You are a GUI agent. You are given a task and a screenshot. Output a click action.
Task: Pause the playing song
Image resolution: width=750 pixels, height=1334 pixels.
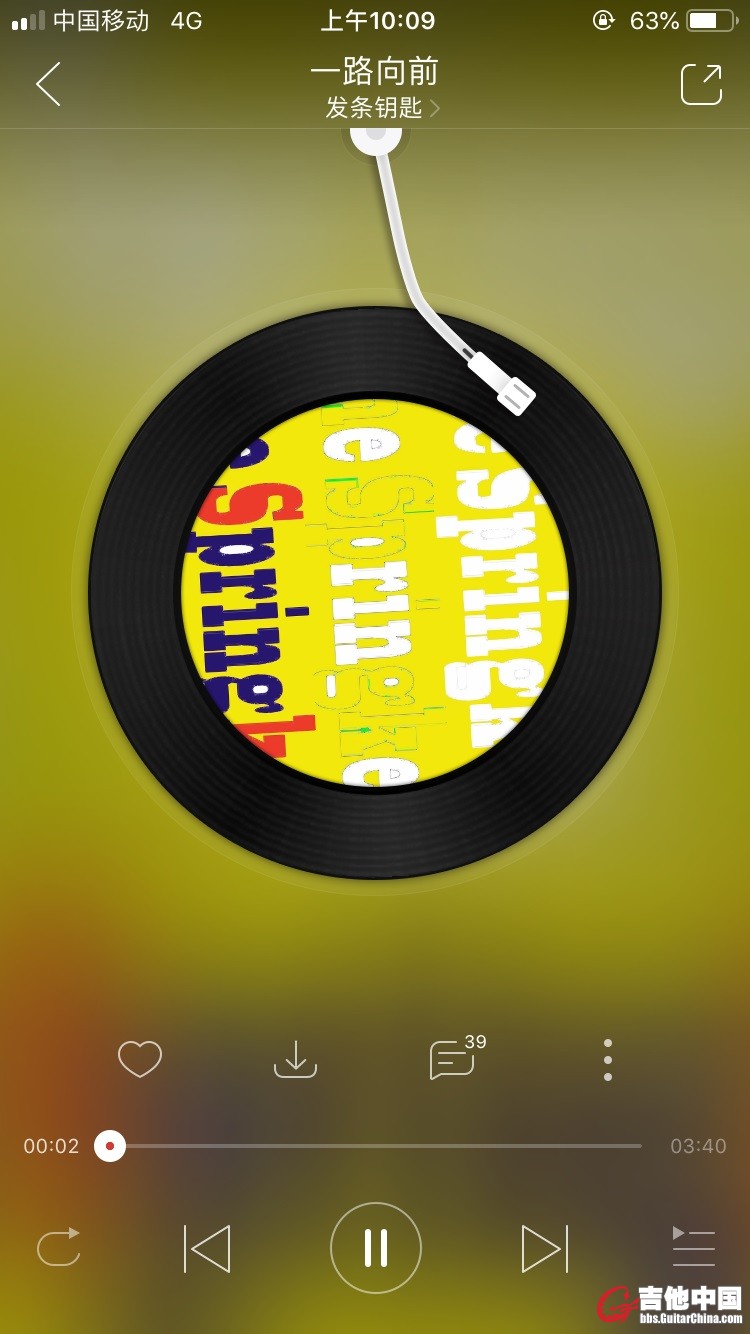(x=375, y=1248)
